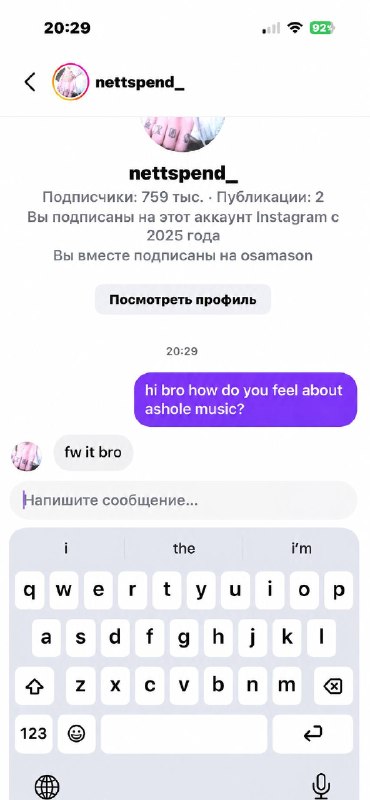Open the emoji keyboard
The image size is (370, 800).
click(77, 734)
